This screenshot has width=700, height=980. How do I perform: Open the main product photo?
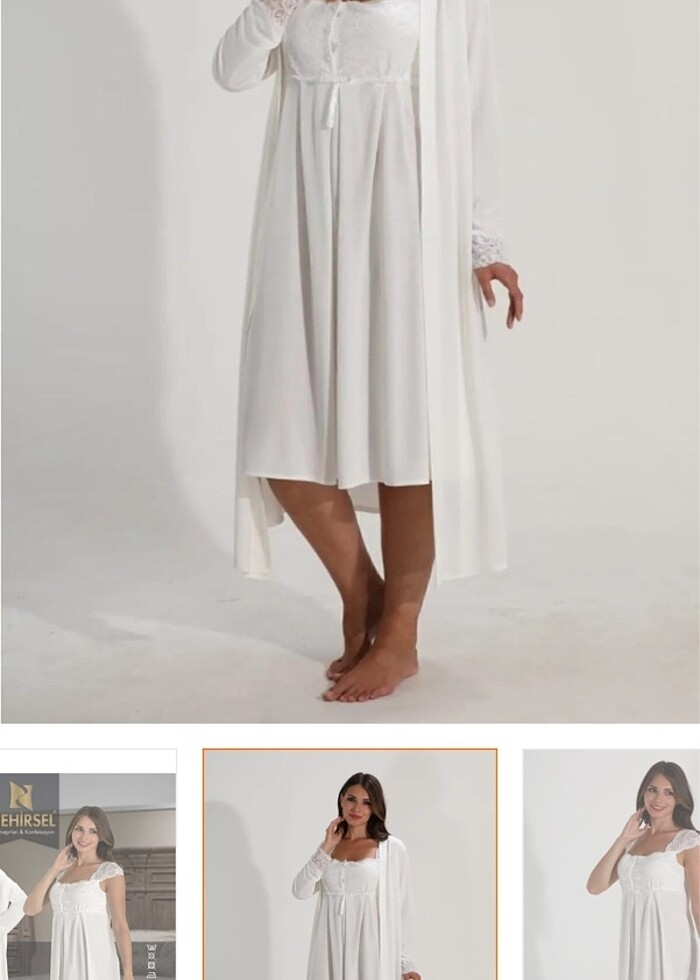click(x=350, y=360)
